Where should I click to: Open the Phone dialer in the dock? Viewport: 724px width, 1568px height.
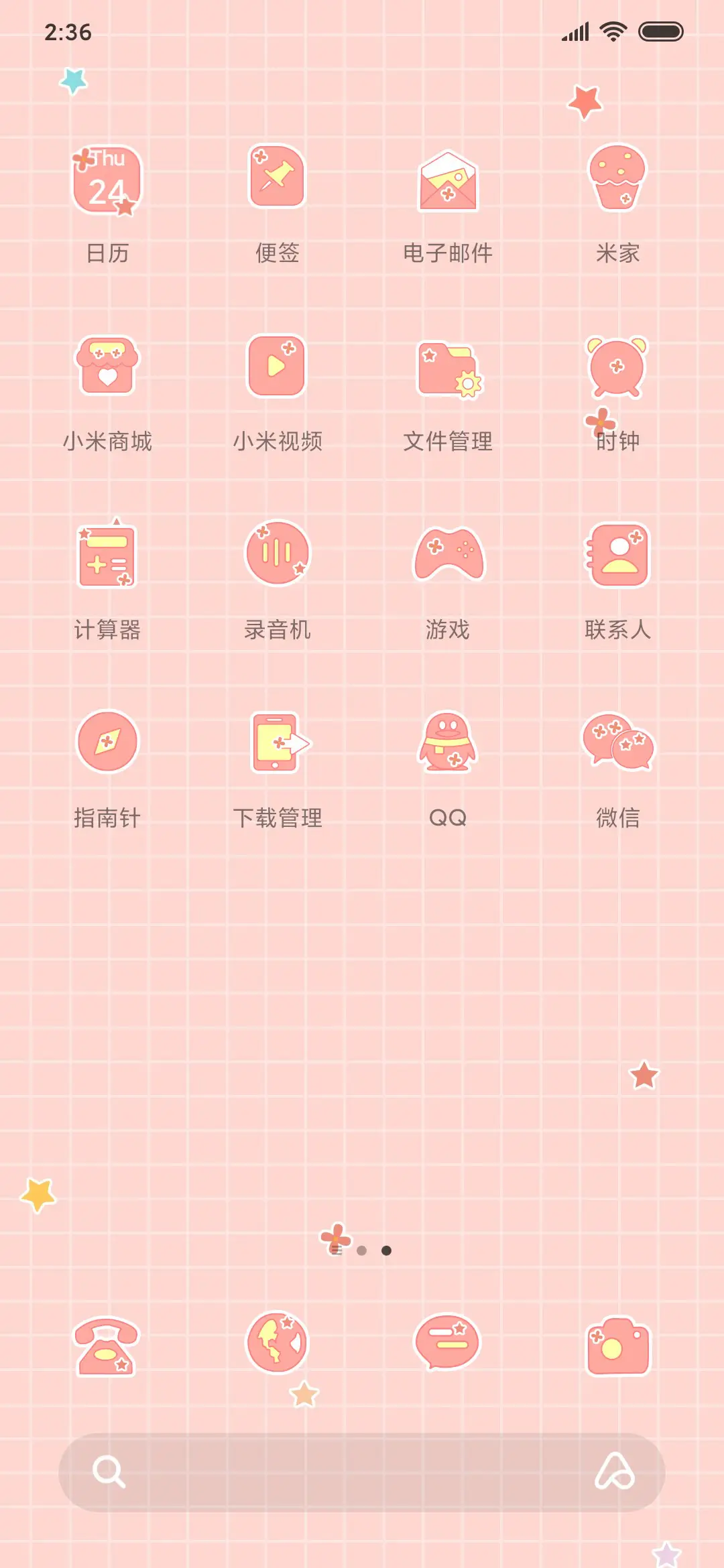click(107, 1347)
